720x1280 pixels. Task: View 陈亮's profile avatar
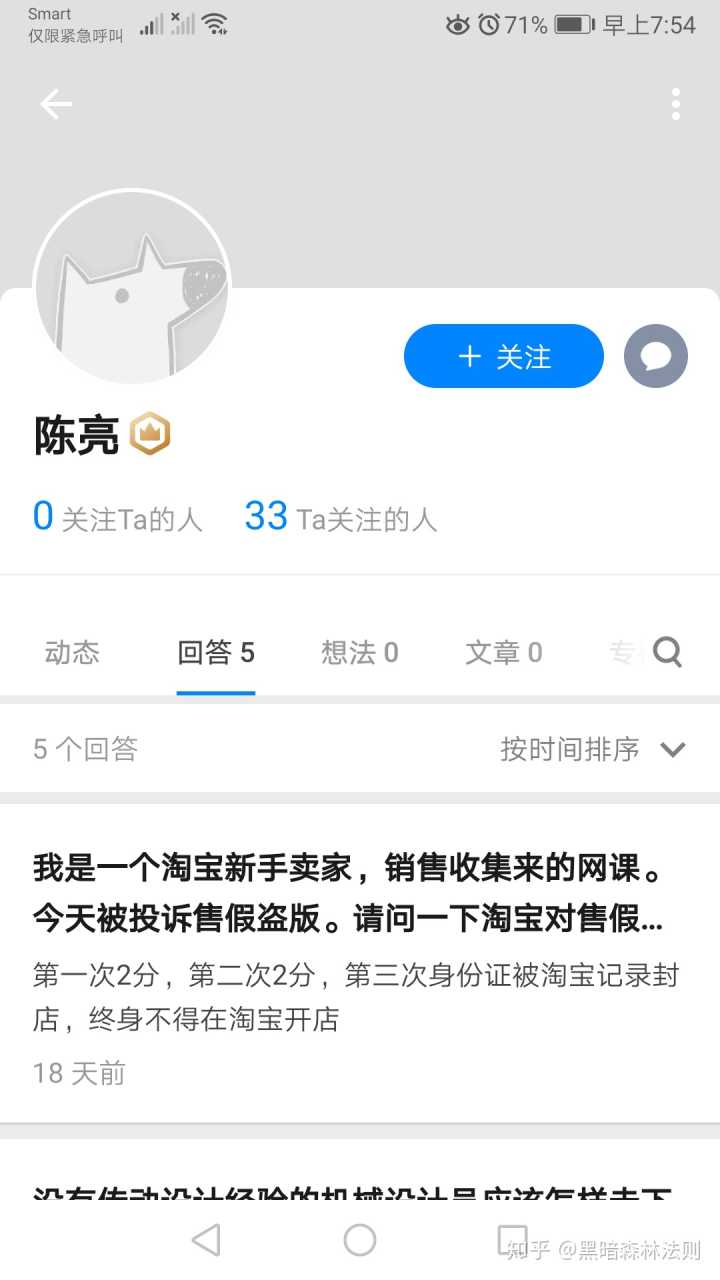132,287
